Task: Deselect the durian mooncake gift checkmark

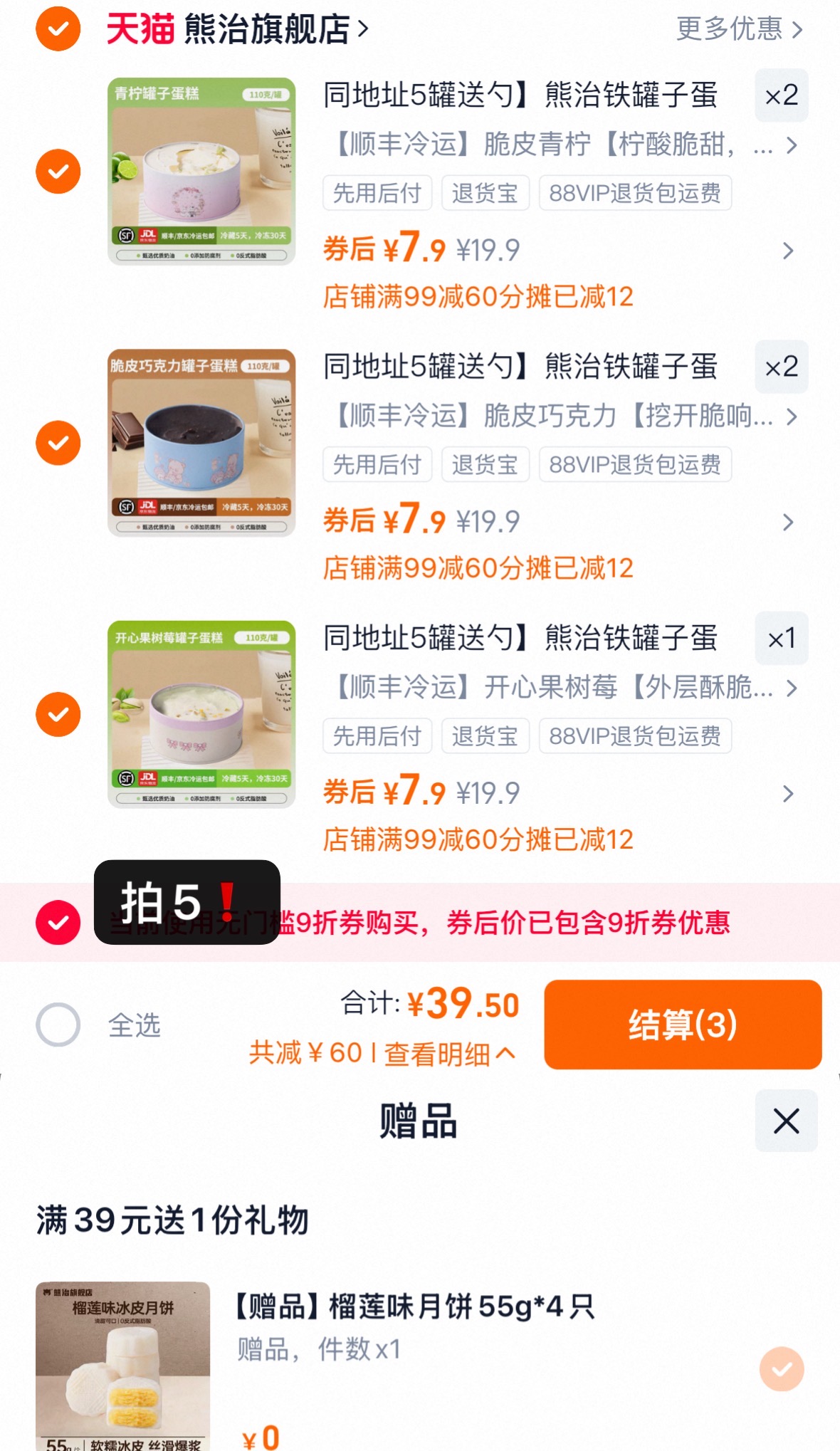Action: tap(782, 1369)
